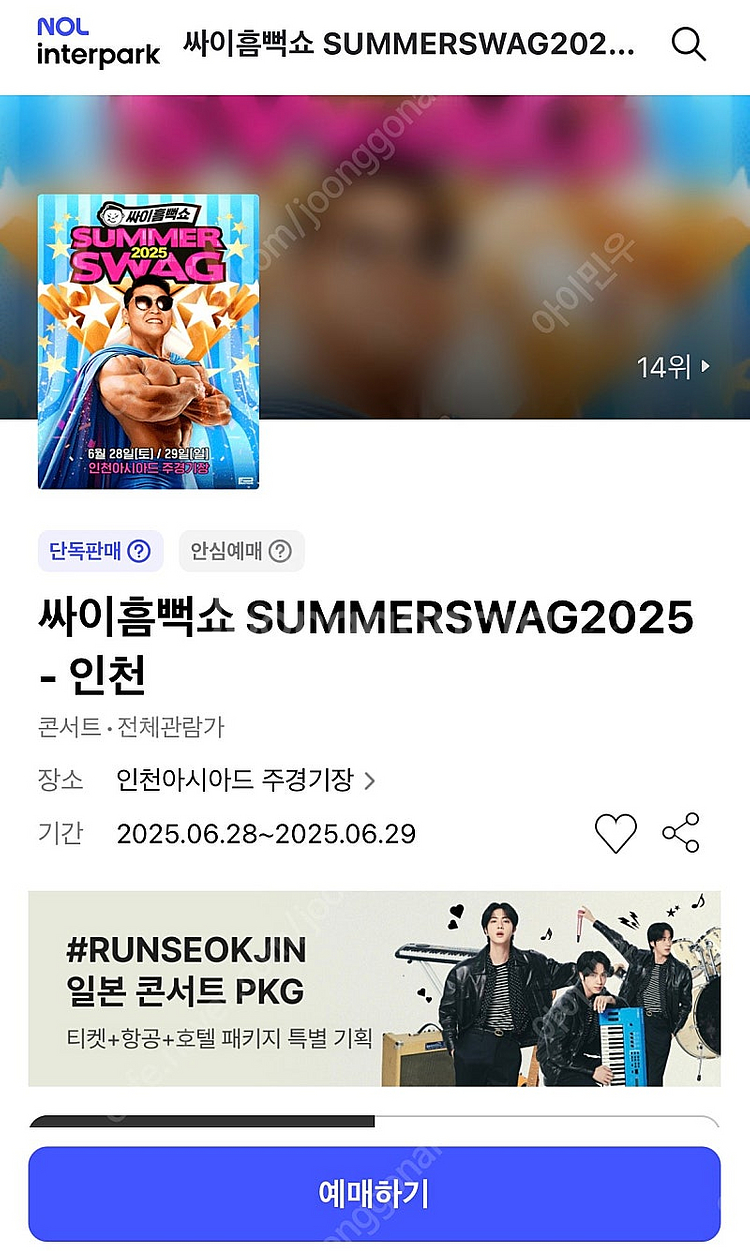
Task: Open the #RUNSEOKJIN 일본 콘서트 PKG banner
Action: point(374,988)
